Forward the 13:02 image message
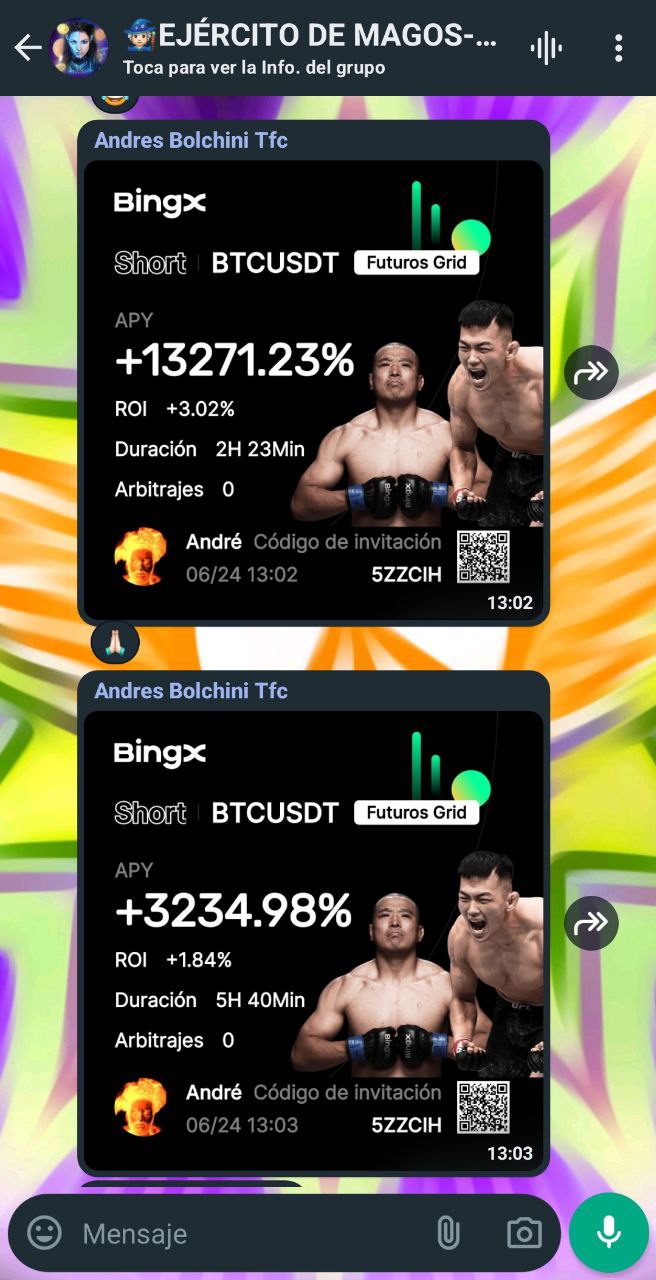 coord(591,373)
